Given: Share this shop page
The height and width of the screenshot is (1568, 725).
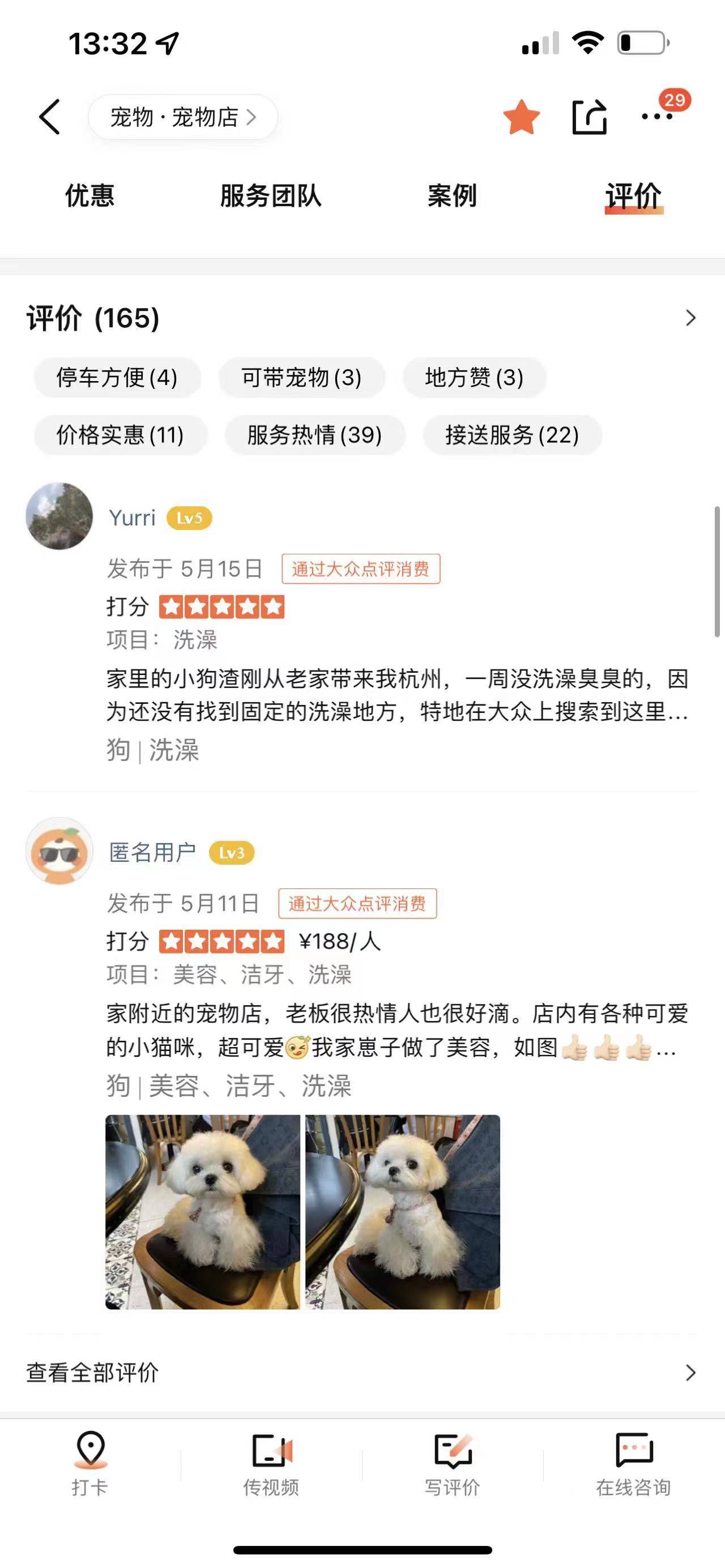Looking at the screenshot, I should [589, 116].
